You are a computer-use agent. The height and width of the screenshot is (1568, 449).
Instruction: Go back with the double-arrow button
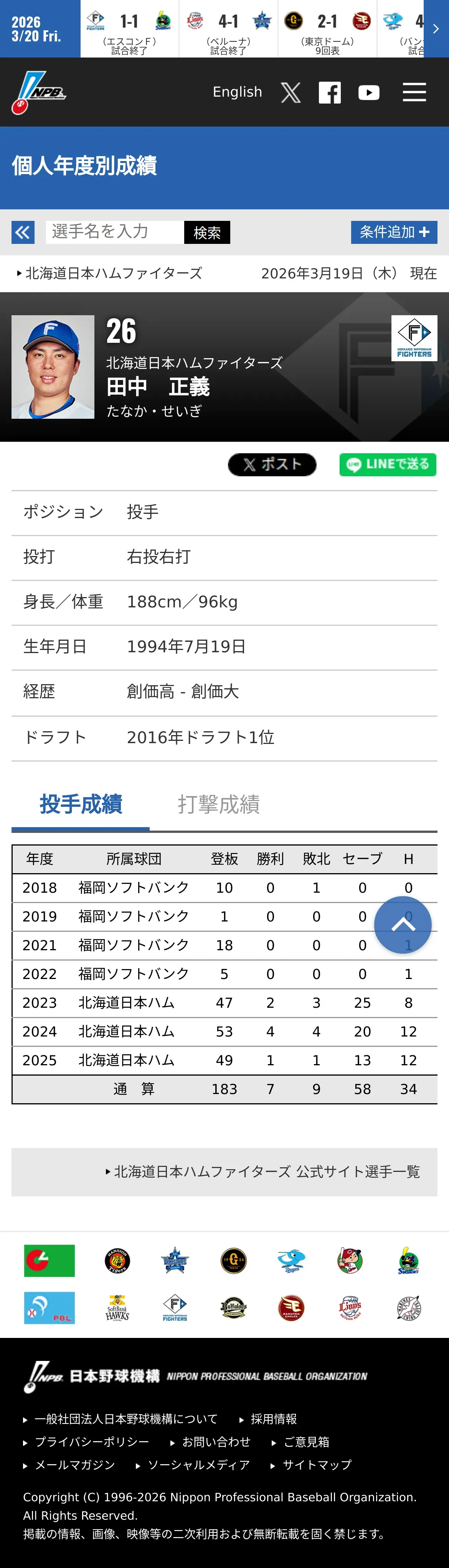[x=23, y=232]
